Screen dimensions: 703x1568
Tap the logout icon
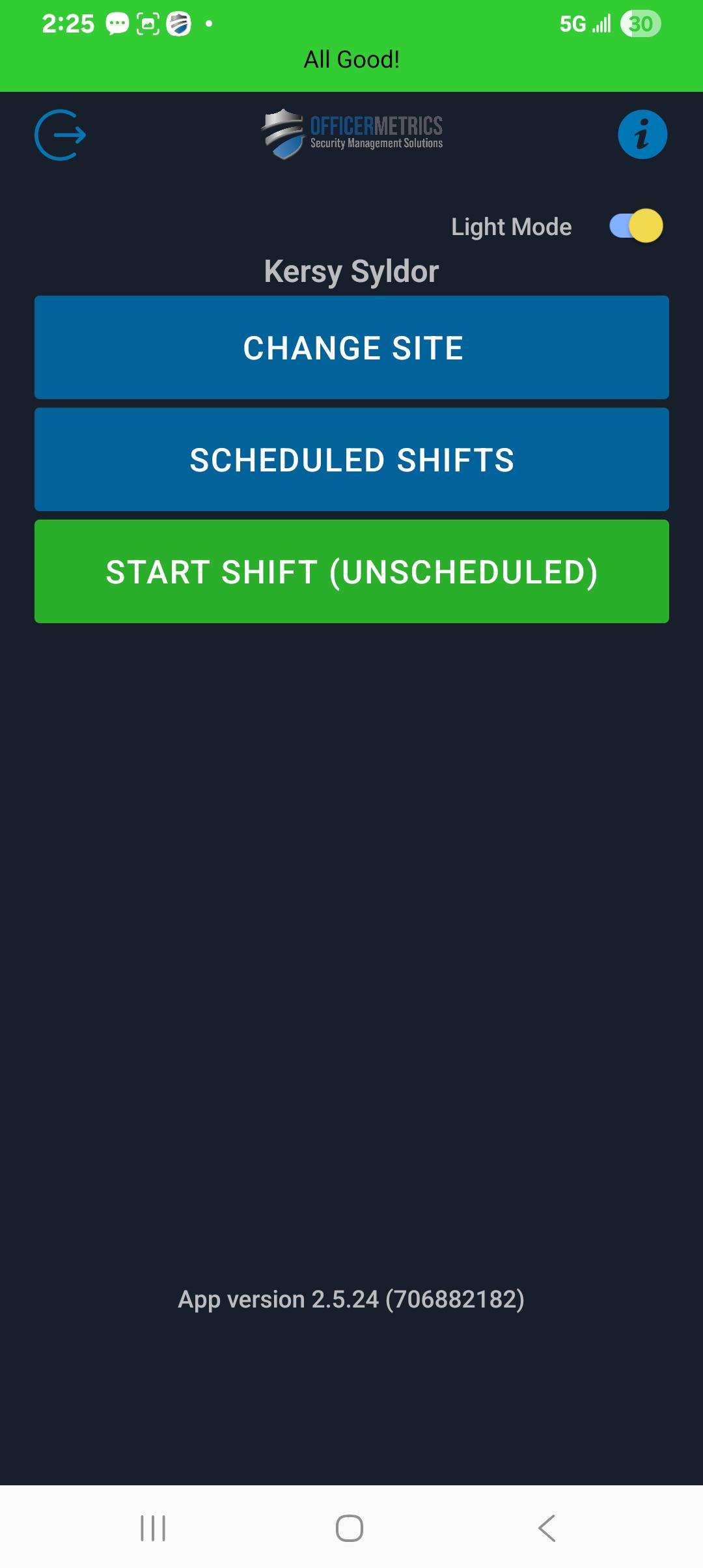60,135
